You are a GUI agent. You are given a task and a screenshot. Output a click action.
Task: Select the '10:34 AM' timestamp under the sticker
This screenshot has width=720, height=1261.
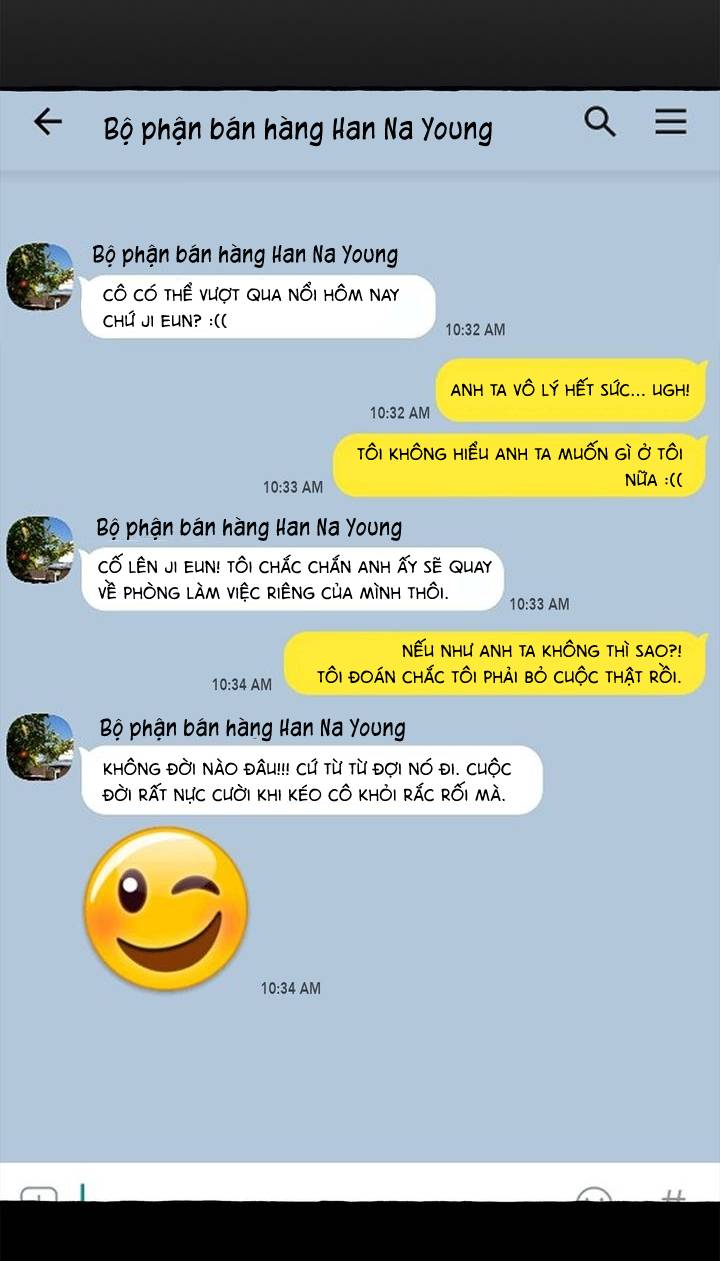click(289, 988)
